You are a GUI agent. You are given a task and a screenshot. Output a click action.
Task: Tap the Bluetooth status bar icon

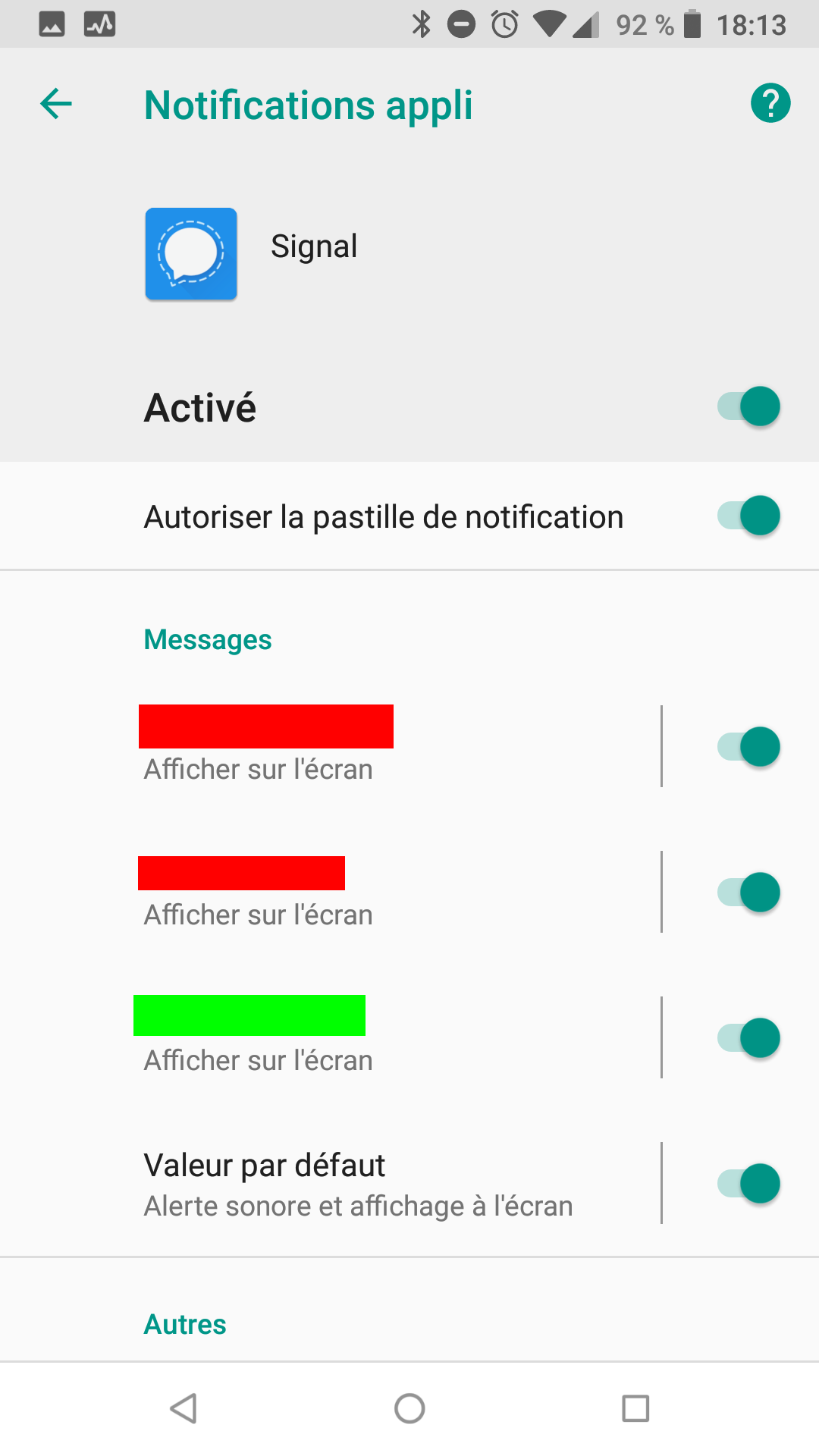click(422, 24)
